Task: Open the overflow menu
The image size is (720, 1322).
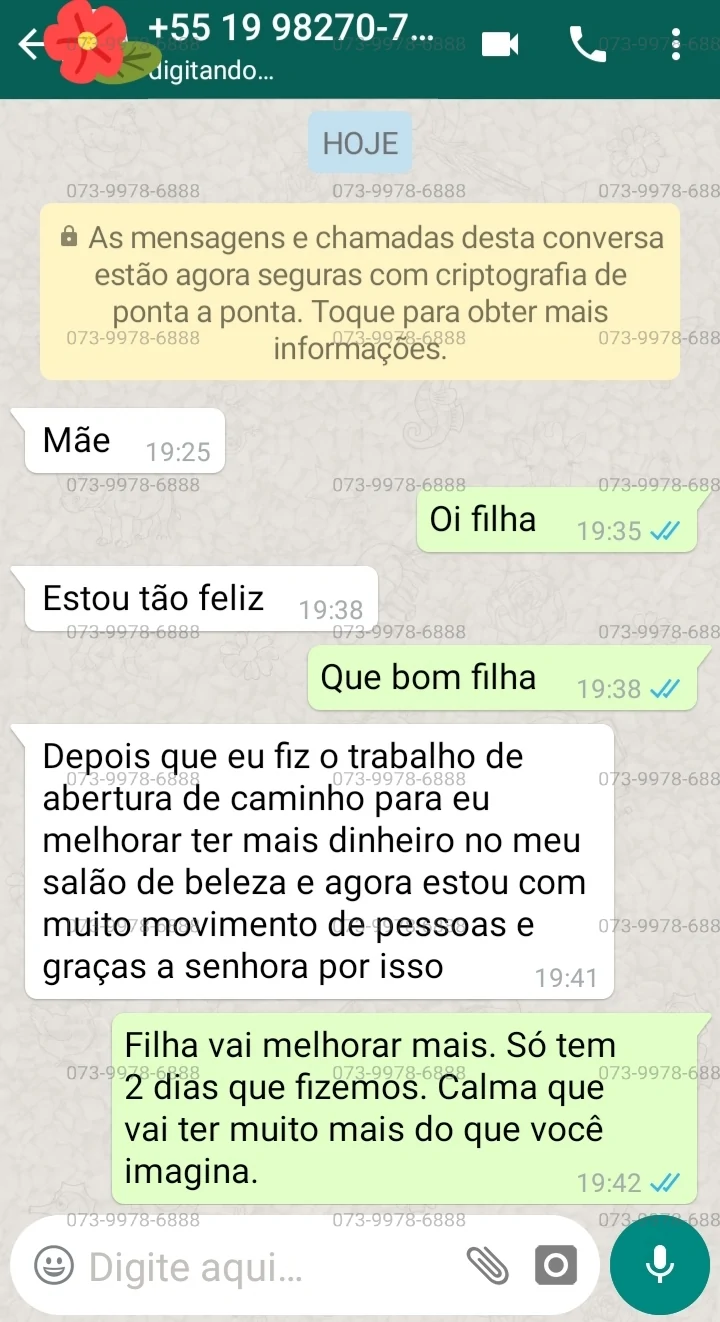Action: point(677,44)
